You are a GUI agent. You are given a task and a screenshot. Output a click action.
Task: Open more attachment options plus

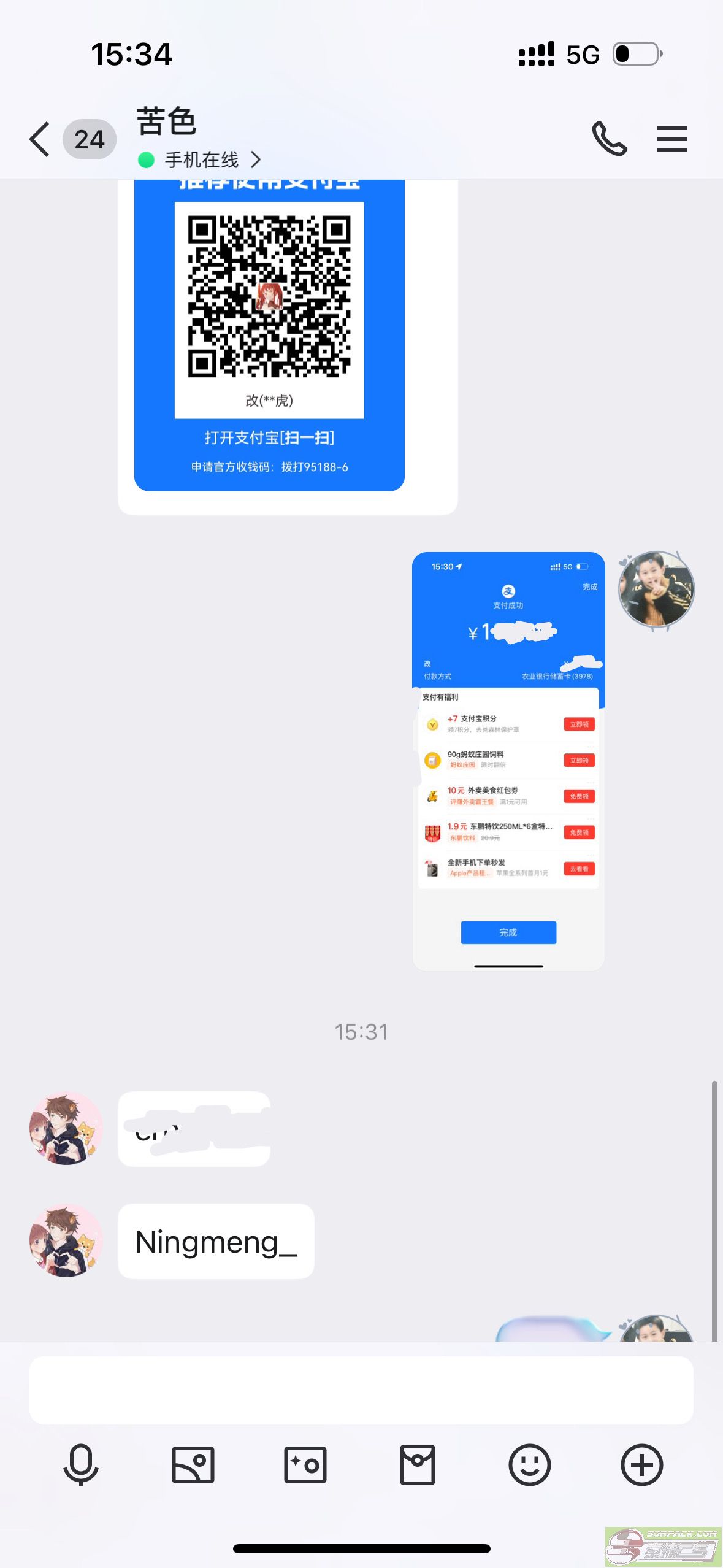[x=642, y=1464]
